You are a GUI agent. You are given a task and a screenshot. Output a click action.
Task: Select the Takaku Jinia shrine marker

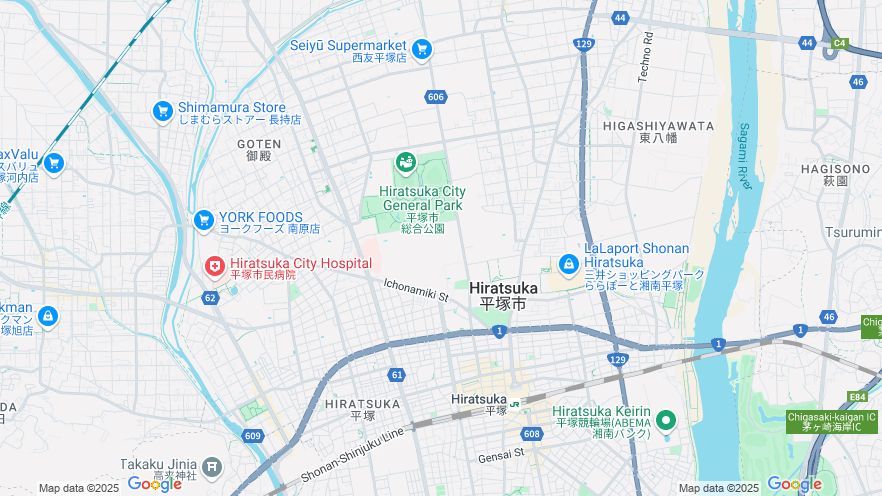pyautogui.click(x=212, y=465)
